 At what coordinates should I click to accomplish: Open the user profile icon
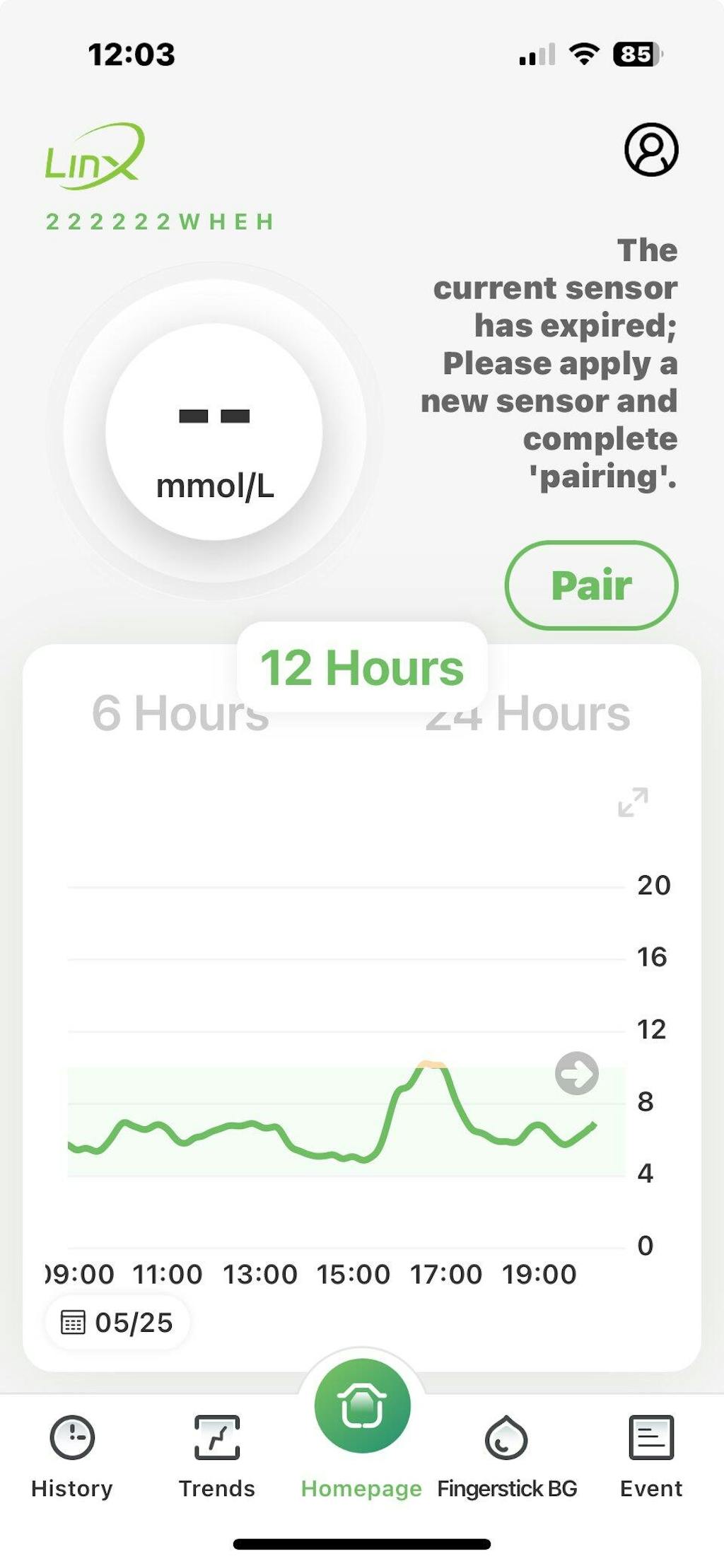651,151
